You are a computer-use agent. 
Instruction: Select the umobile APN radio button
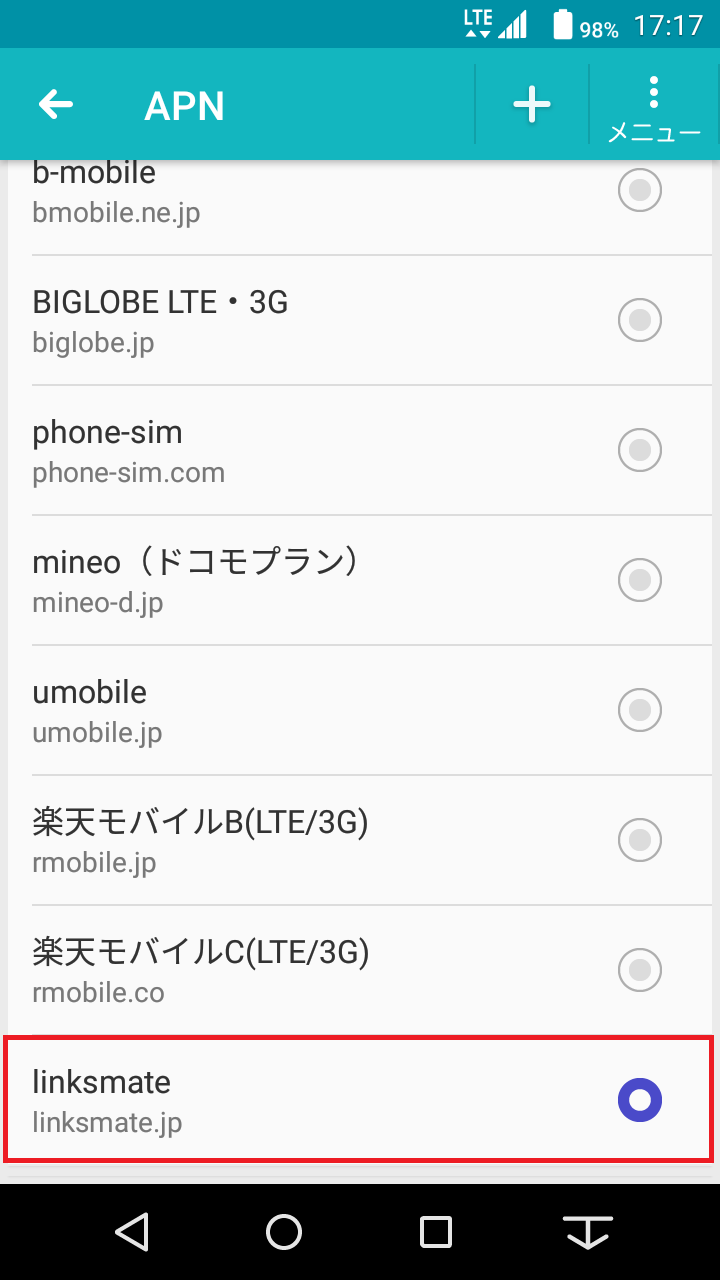[x=639, y=710]
